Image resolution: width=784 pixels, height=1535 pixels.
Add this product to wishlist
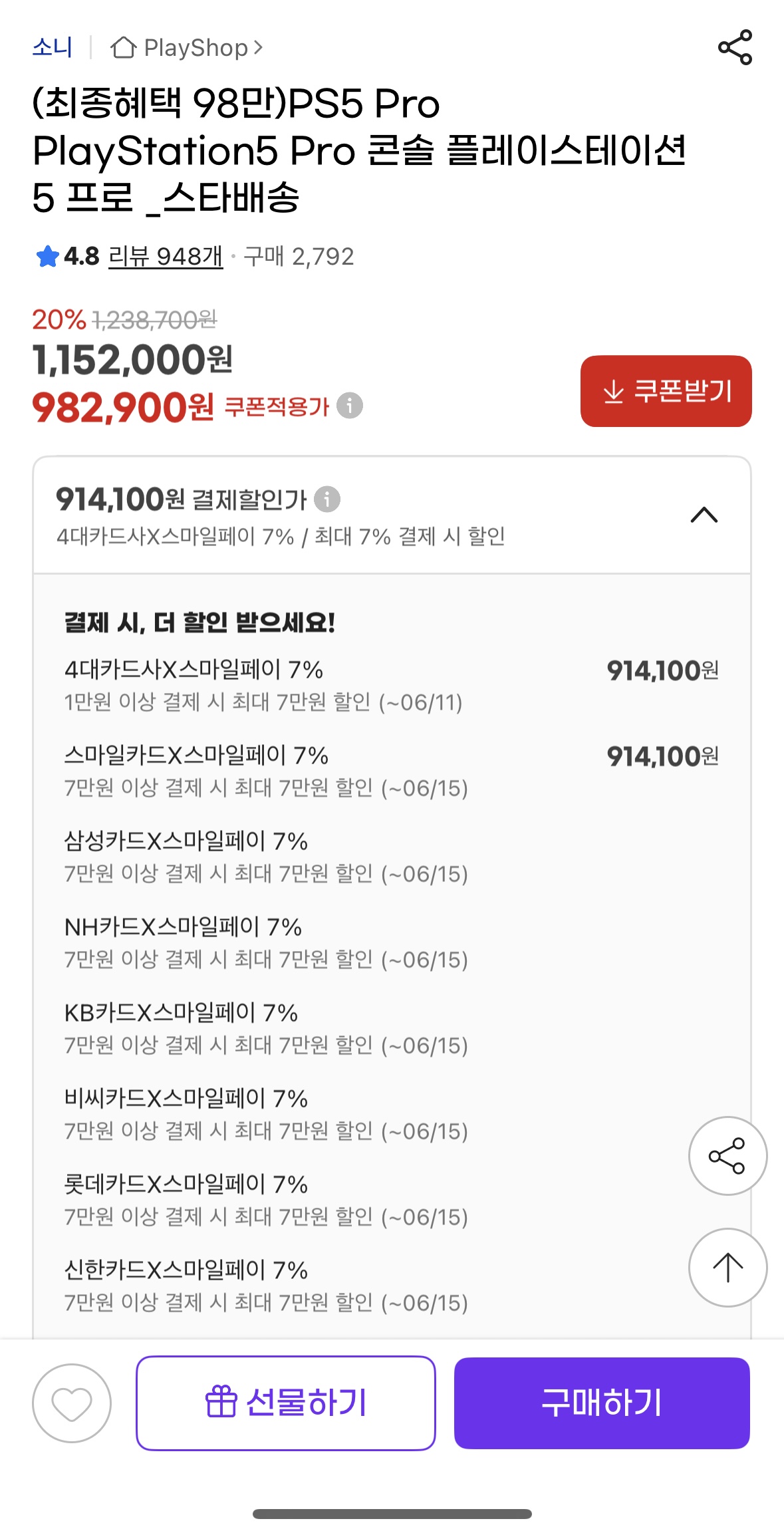click(72, 1403)
